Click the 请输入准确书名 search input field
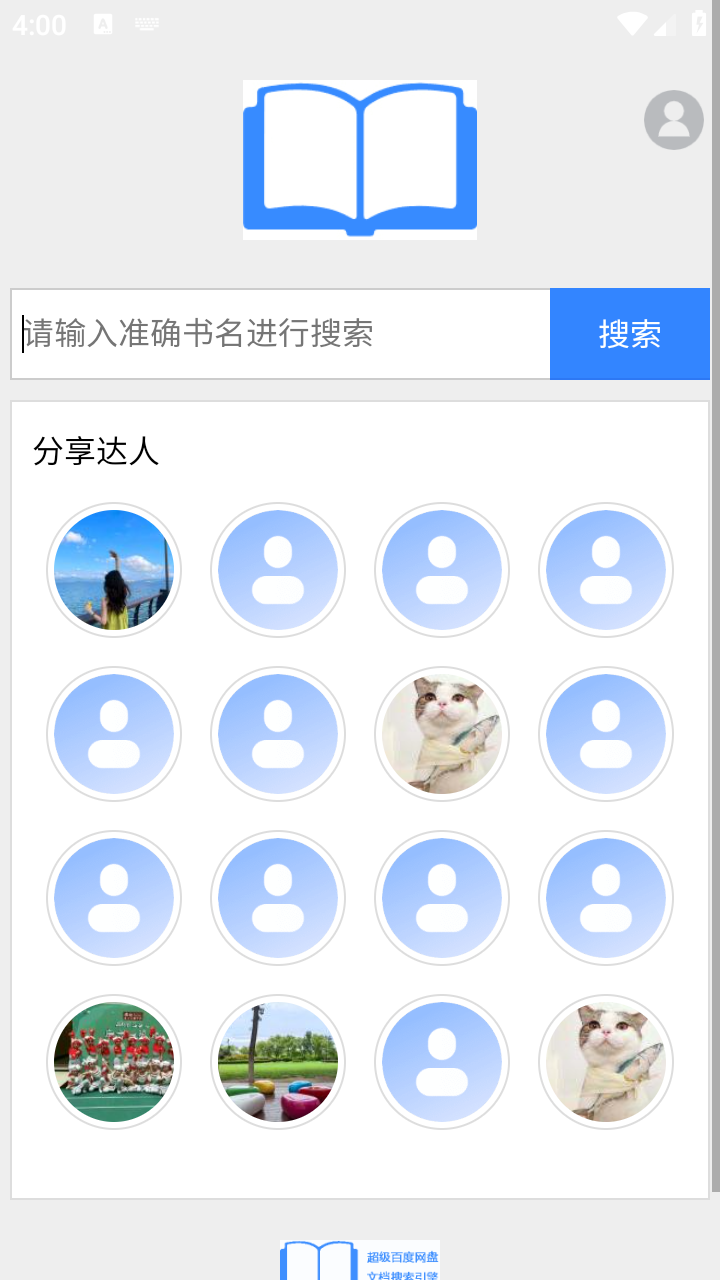 [280, 334]
